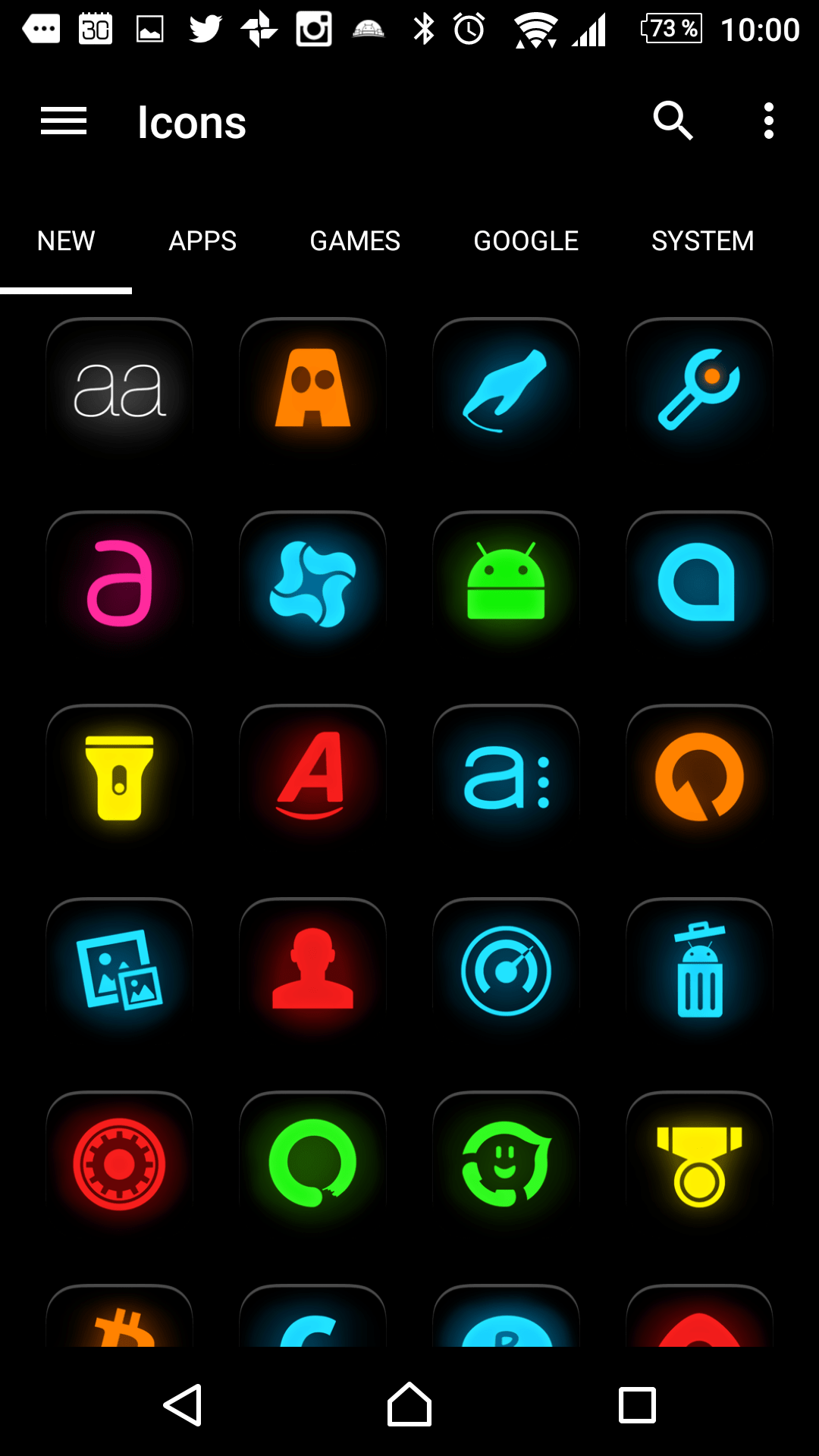Go back with the navigation bar

click(x=183, y=1405)
